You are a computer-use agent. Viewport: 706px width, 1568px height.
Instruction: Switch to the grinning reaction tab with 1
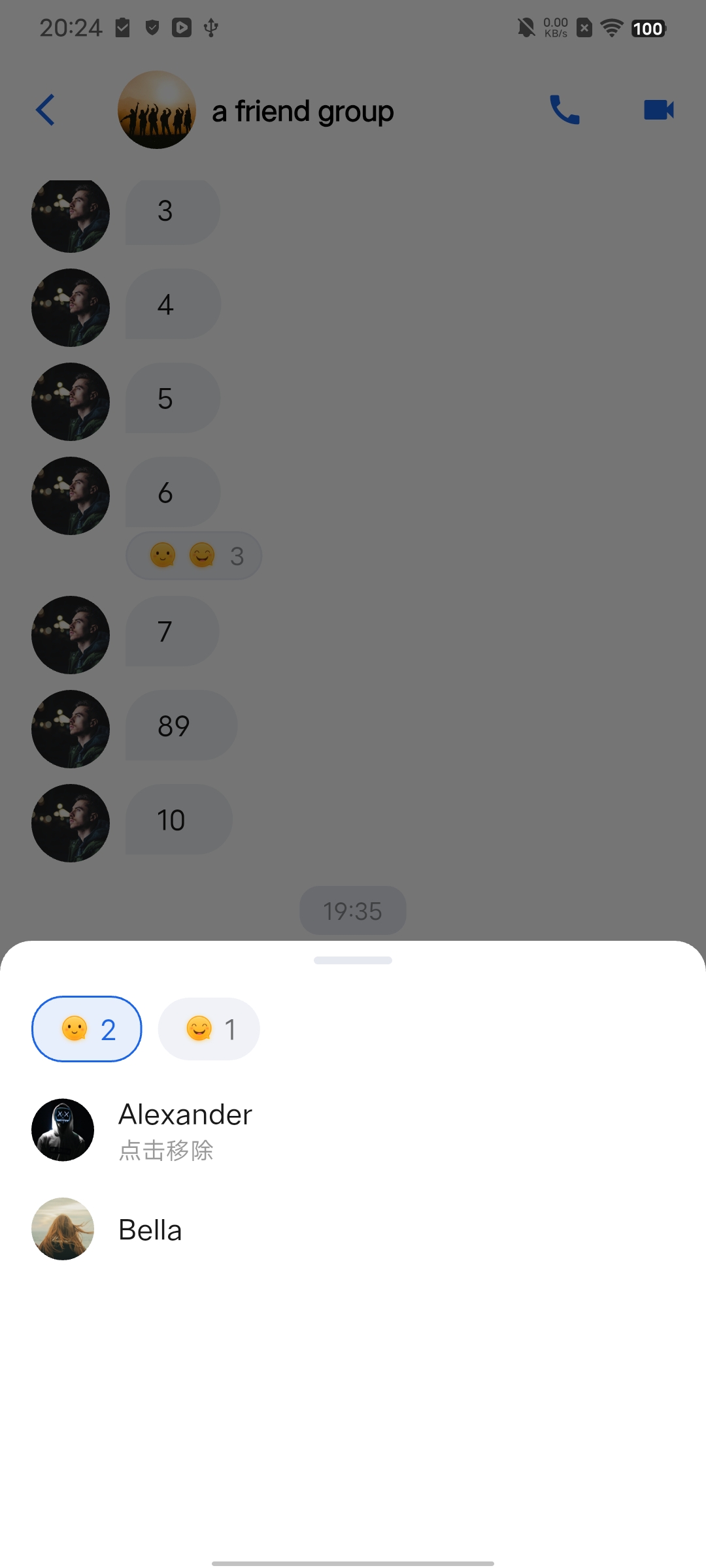pos(209,1029)
